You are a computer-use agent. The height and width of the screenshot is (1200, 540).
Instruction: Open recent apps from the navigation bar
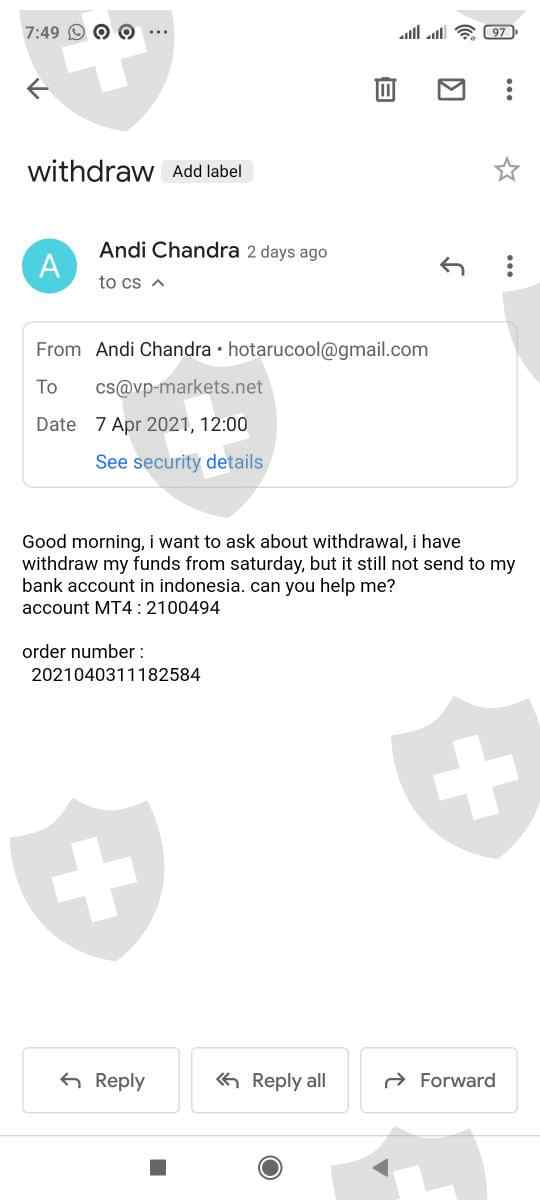click(x=157, y=1167)
